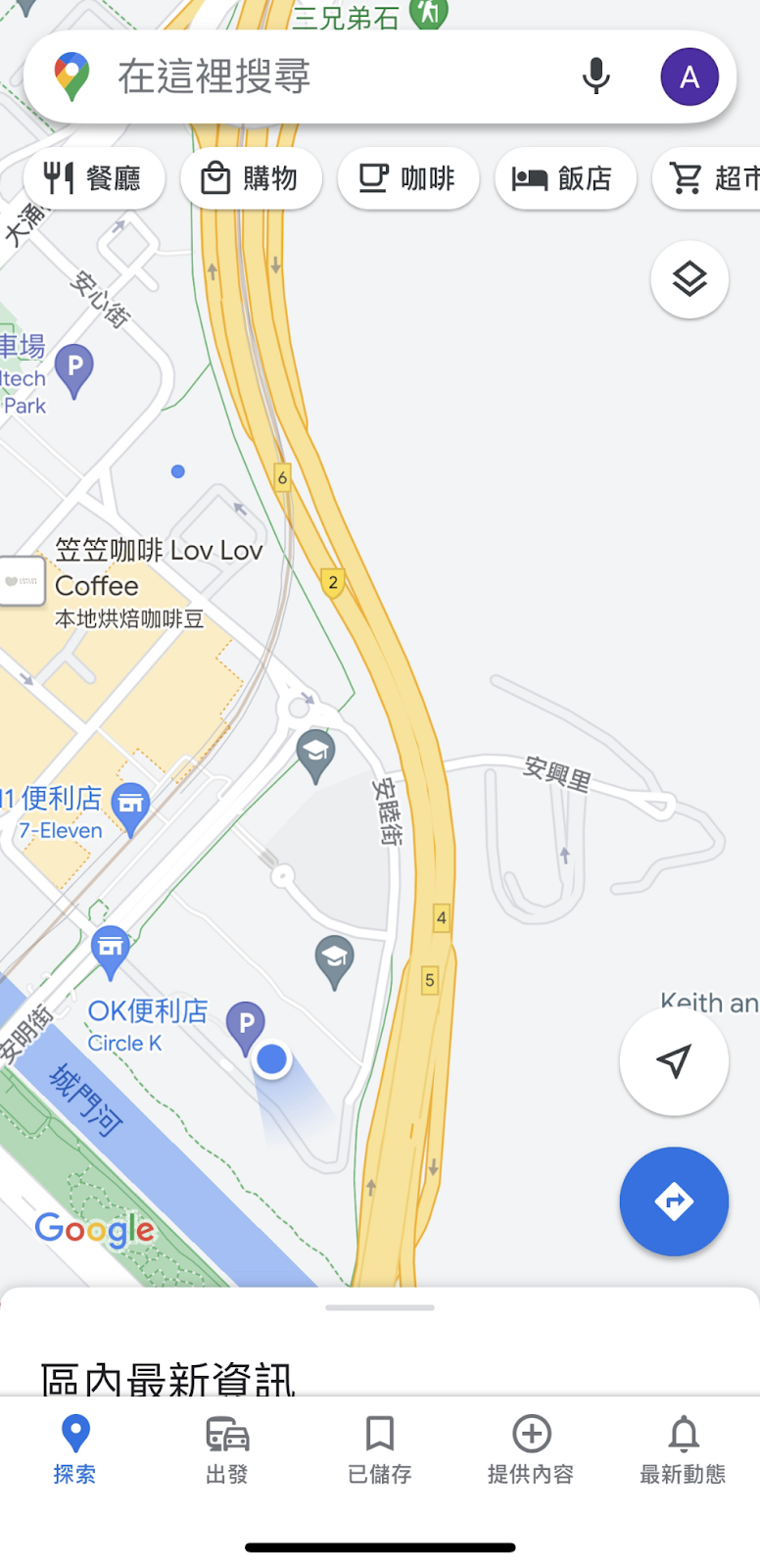Open the 咖啡 coffee category filter chip

click(x=408, y=178)
